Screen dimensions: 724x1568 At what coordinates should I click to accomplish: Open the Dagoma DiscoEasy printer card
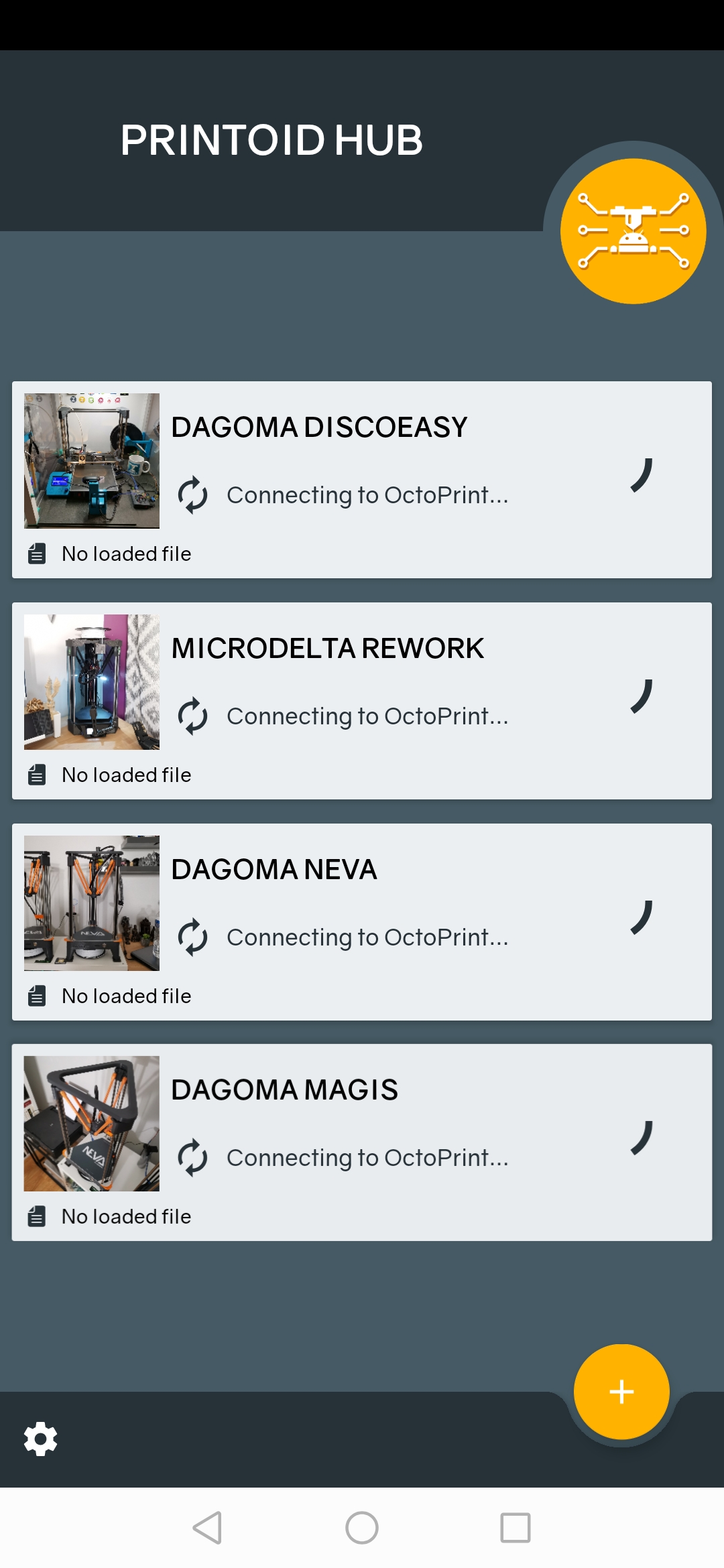click(362, 480)
